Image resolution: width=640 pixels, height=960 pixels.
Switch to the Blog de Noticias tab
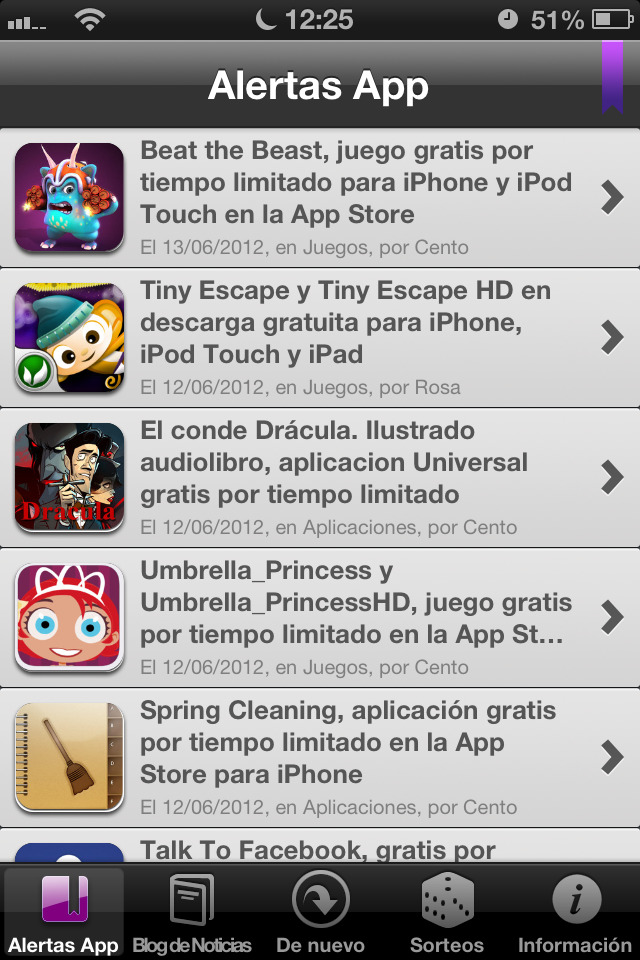192,912
